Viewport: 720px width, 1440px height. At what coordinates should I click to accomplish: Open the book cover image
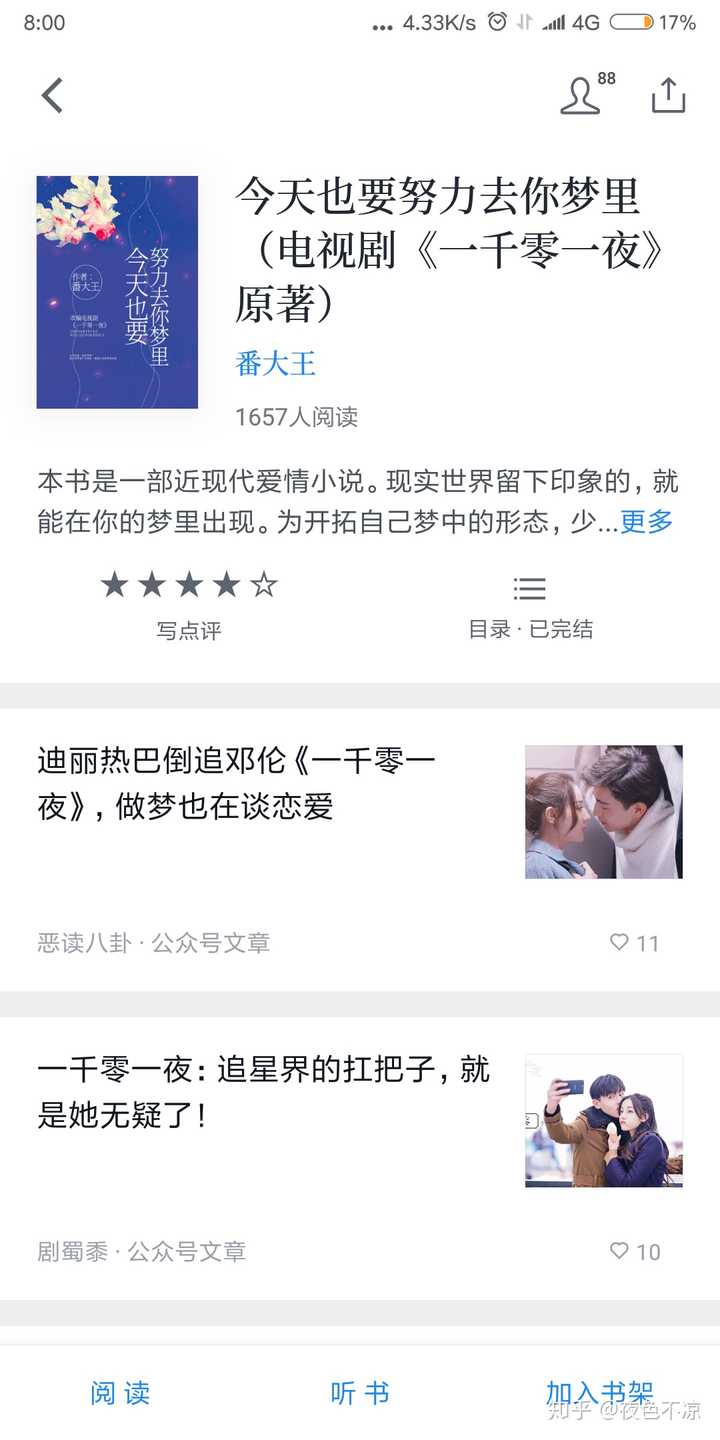[117, 292]
